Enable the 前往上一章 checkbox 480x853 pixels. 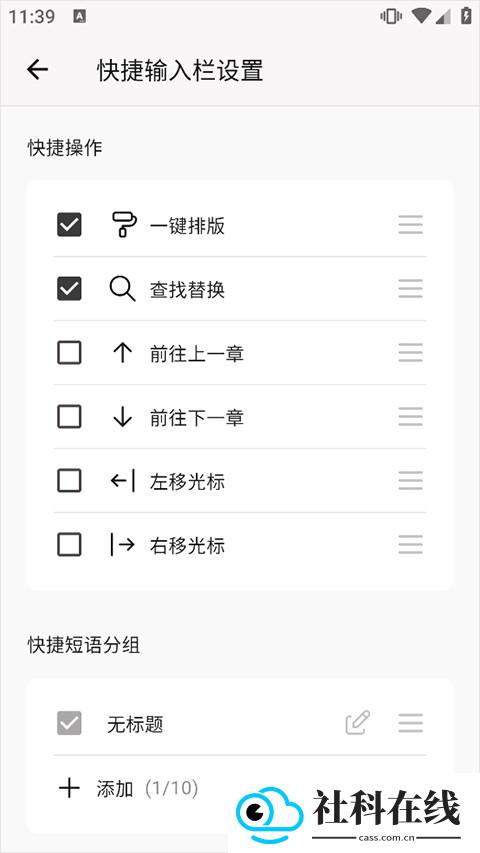(69, 353)
